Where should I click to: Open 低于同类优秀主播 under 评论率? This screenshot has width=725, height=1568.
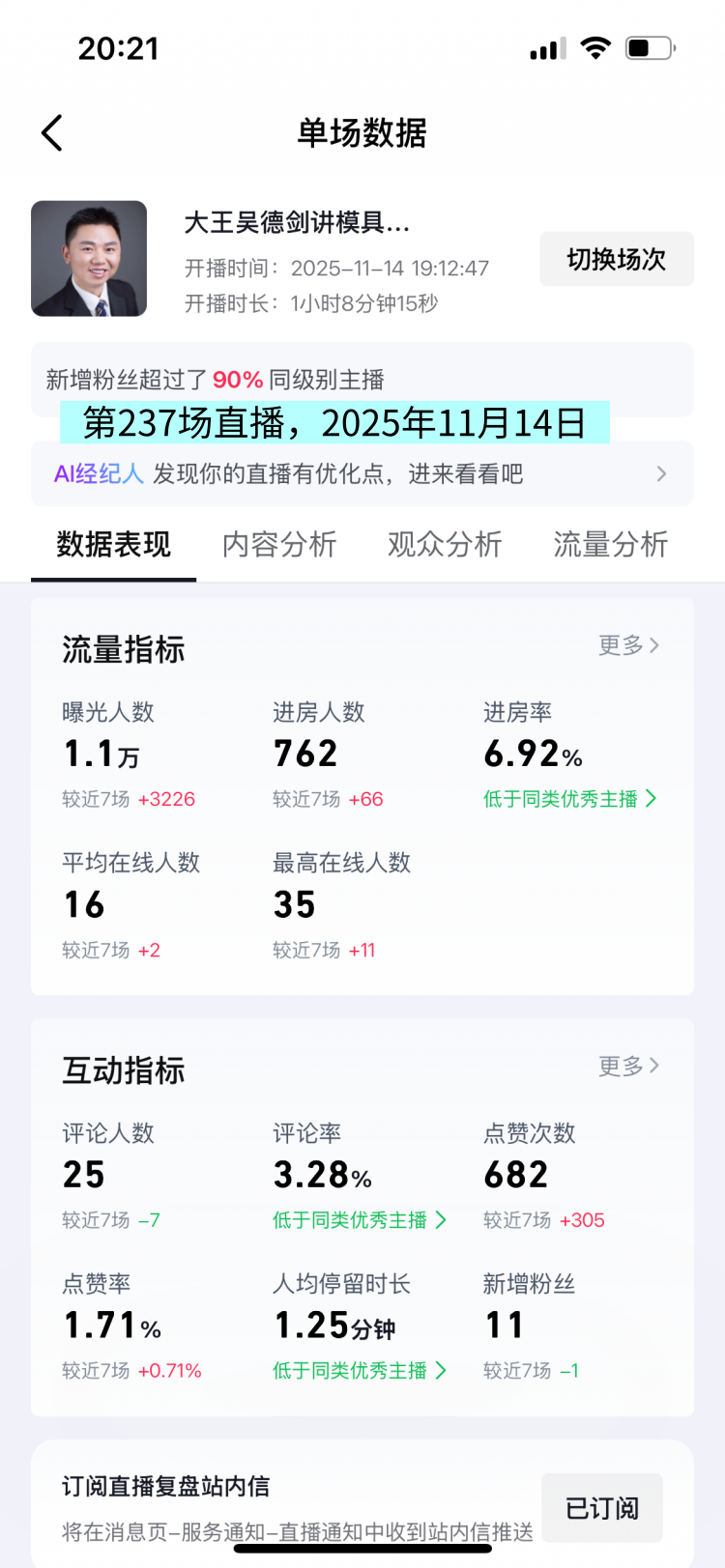tap(359, 1220)
